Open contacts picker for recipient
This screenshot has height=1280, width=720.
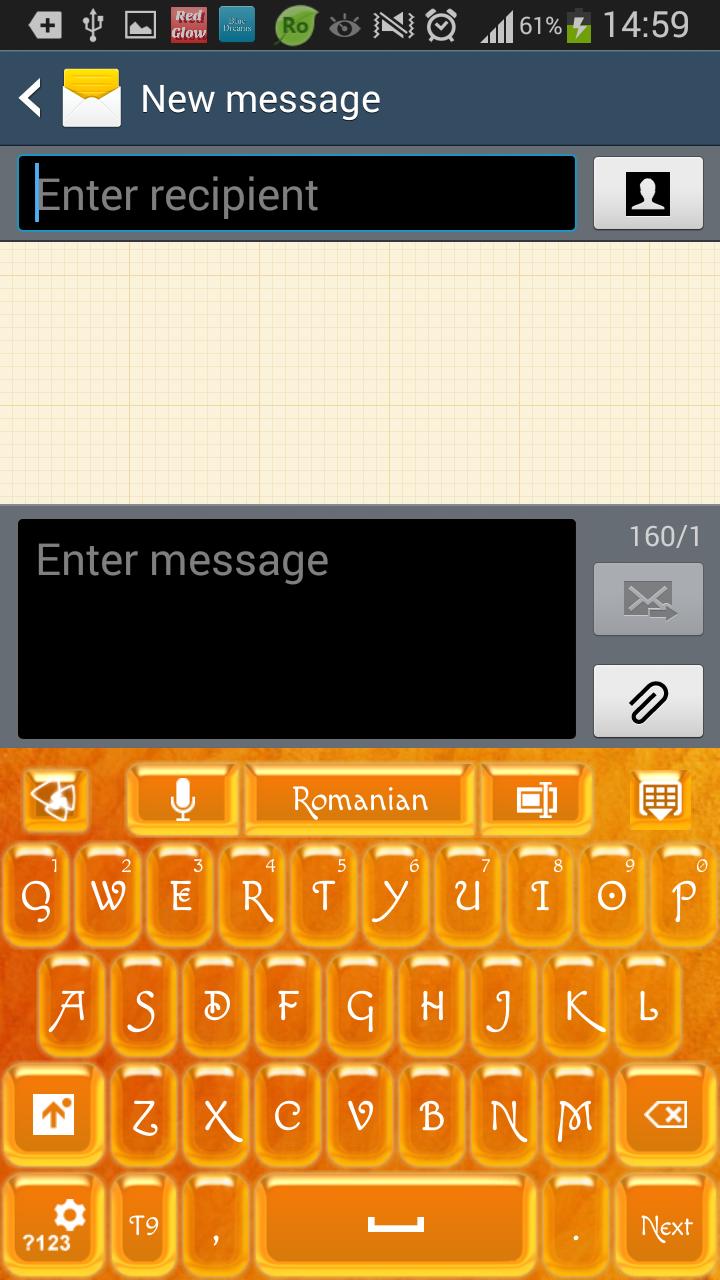[648, 193]
